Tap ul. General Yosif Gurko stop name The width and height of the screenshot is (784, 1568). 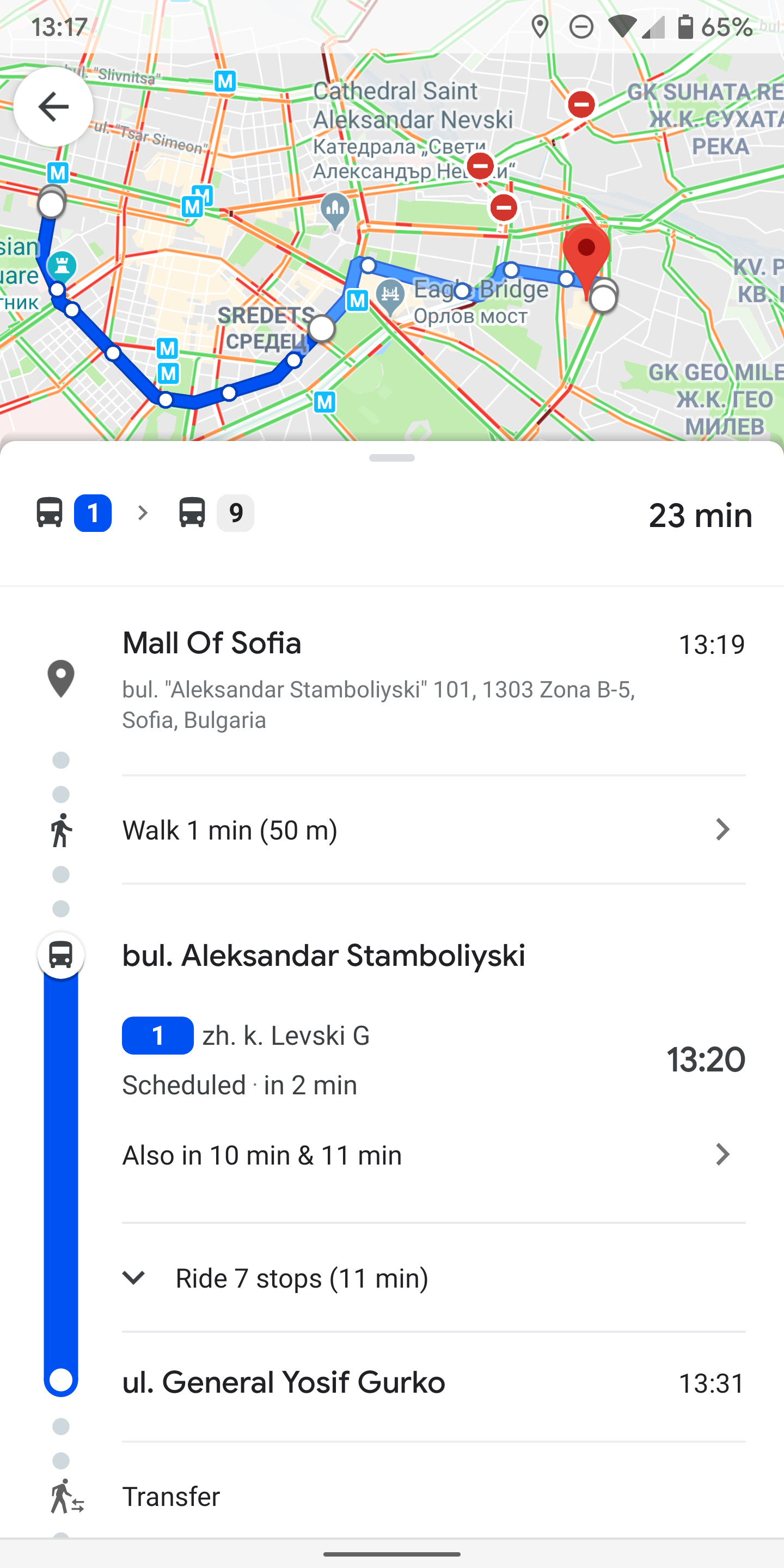284,1382
